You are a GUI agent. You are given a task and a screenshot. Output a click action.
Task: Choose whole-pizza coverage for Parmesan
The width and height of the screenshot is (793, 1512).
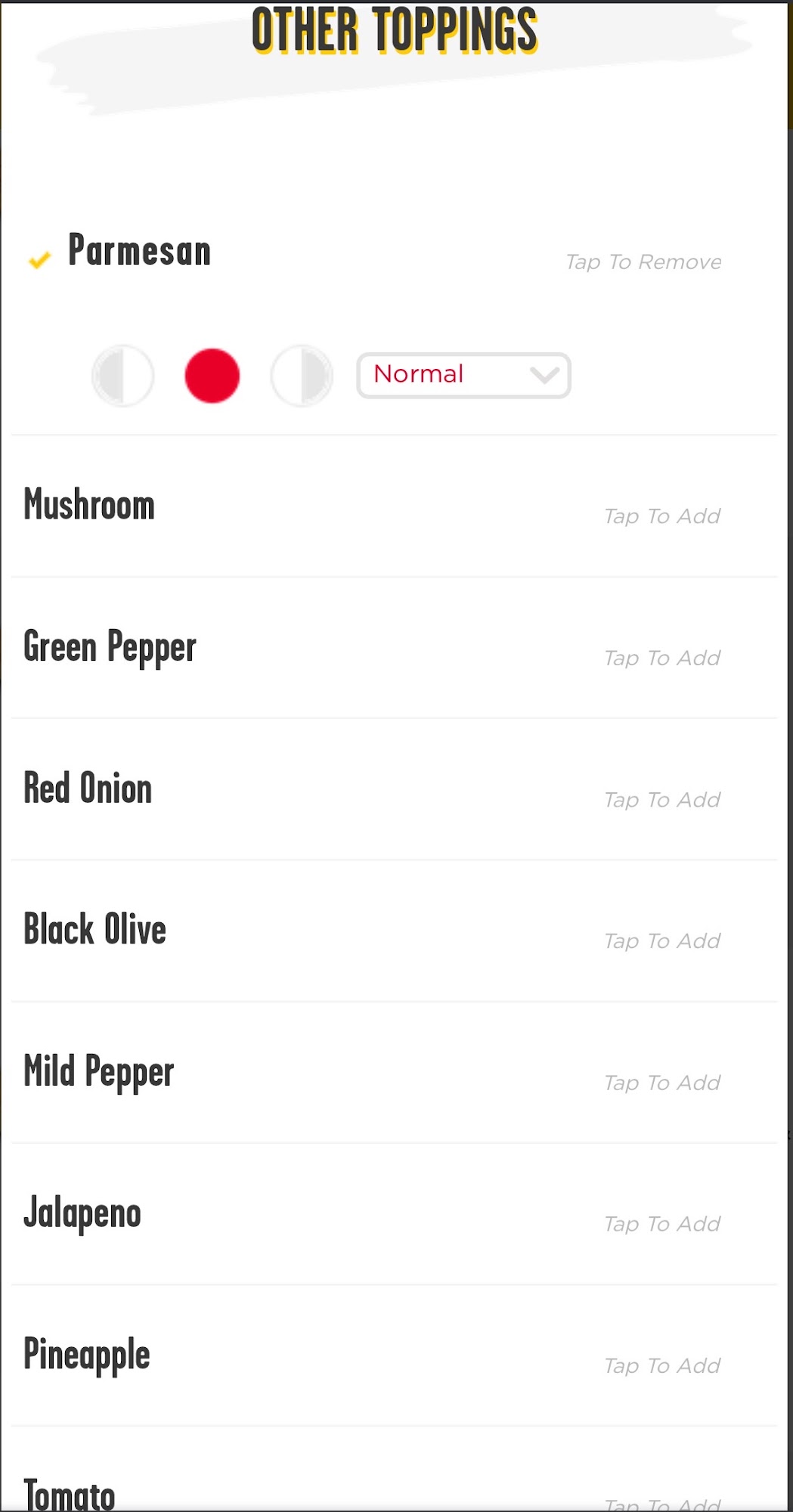(x=212, y=376)
